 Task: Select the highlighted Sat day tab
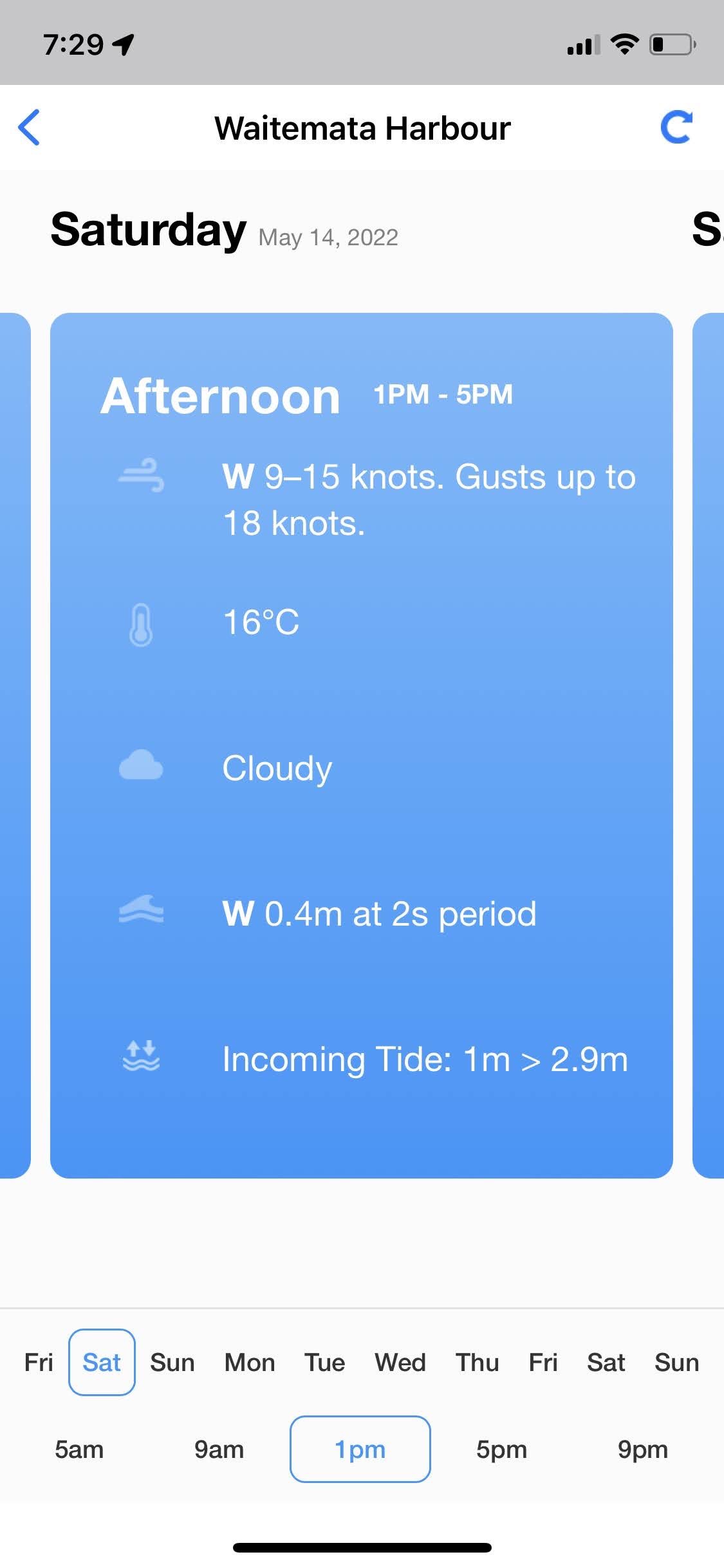(102, 1363)
